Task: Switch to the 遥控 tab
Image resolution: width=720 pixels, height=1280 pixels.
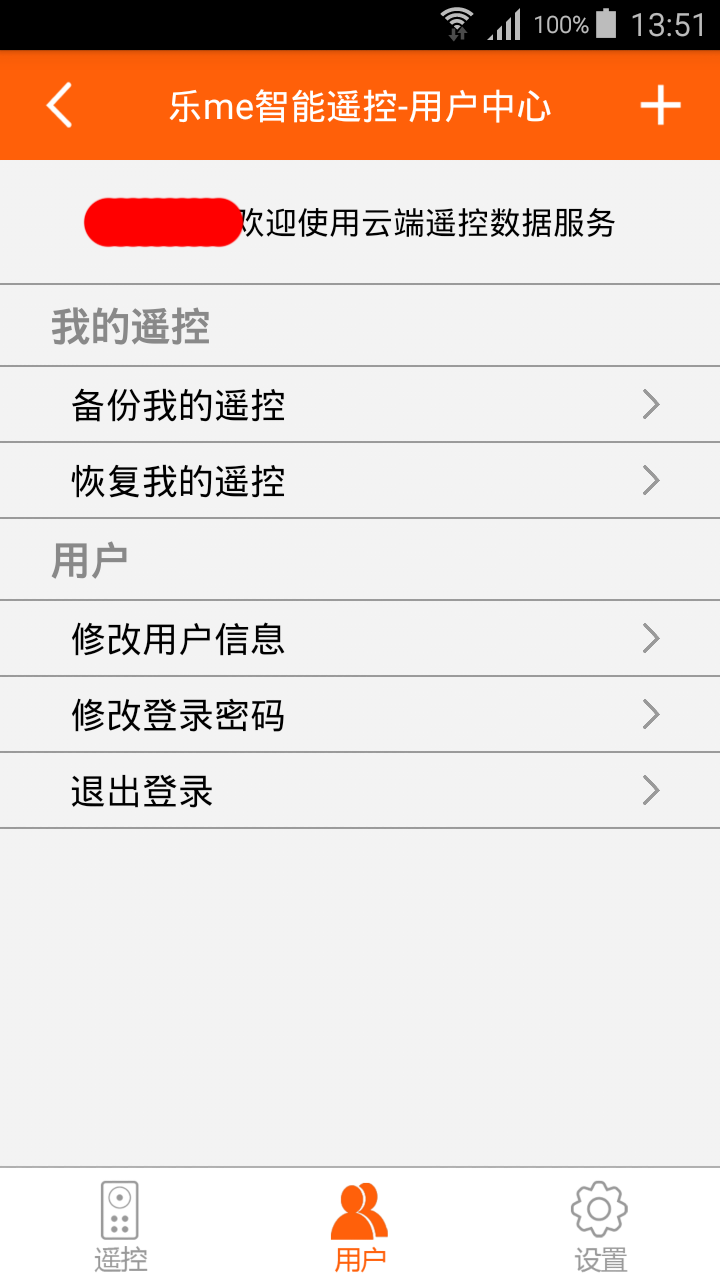Action: (120, 1225)
